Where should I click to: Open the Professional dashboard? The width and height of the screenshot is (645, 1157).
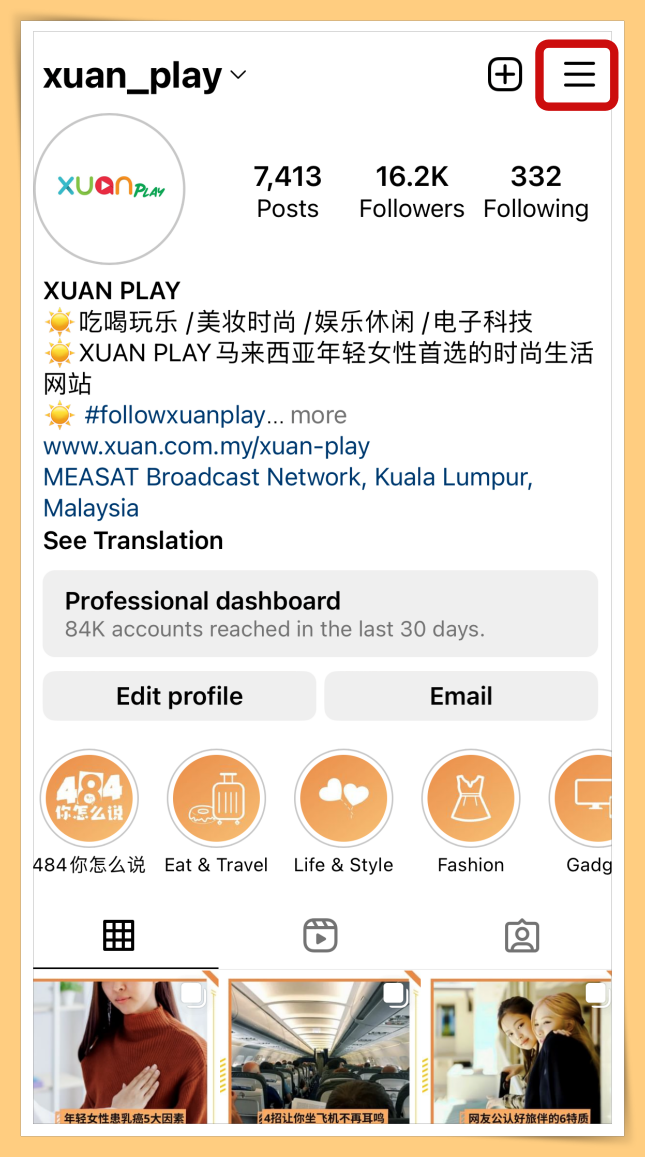tap(320, 614)
